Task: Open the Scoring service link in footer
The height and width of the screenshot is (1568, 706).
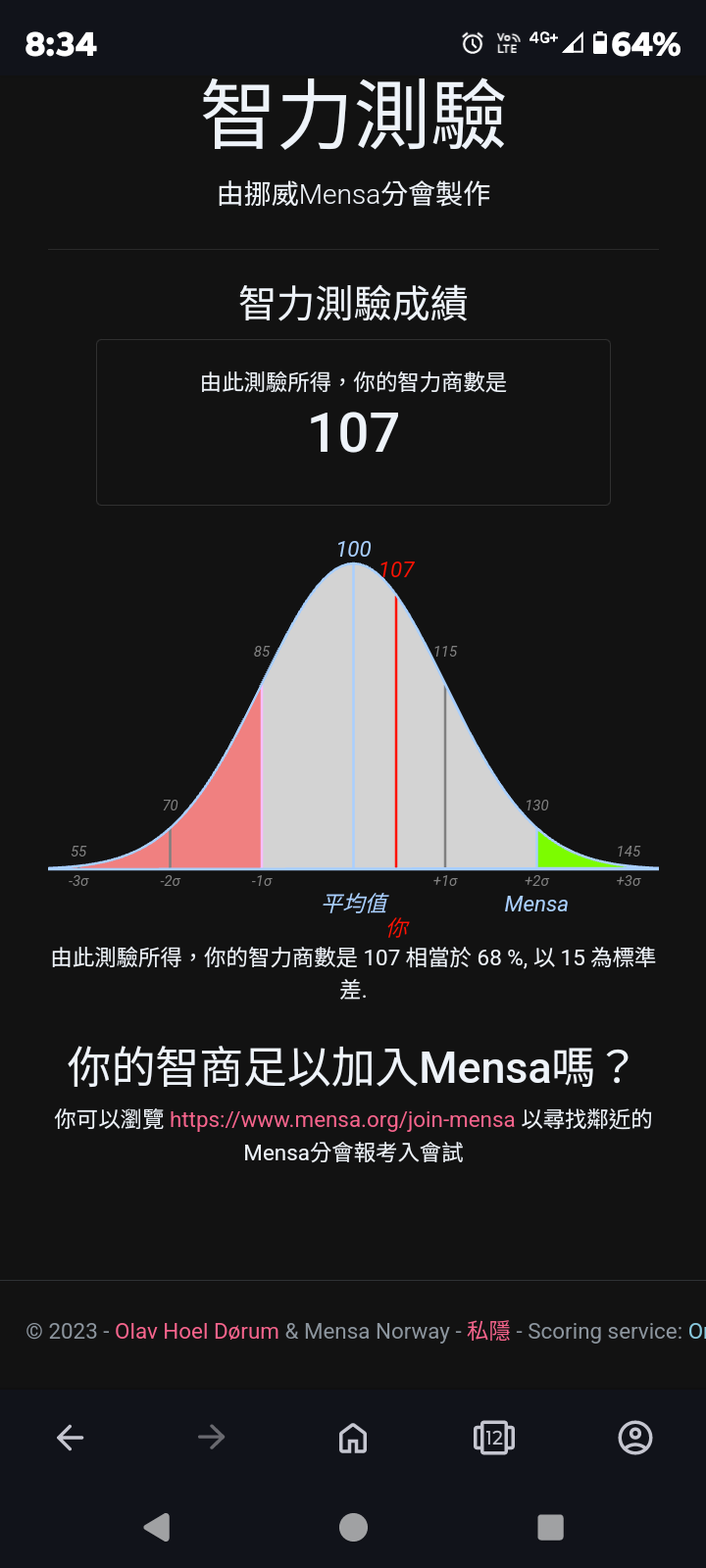Action: (x=696, y=1331)
